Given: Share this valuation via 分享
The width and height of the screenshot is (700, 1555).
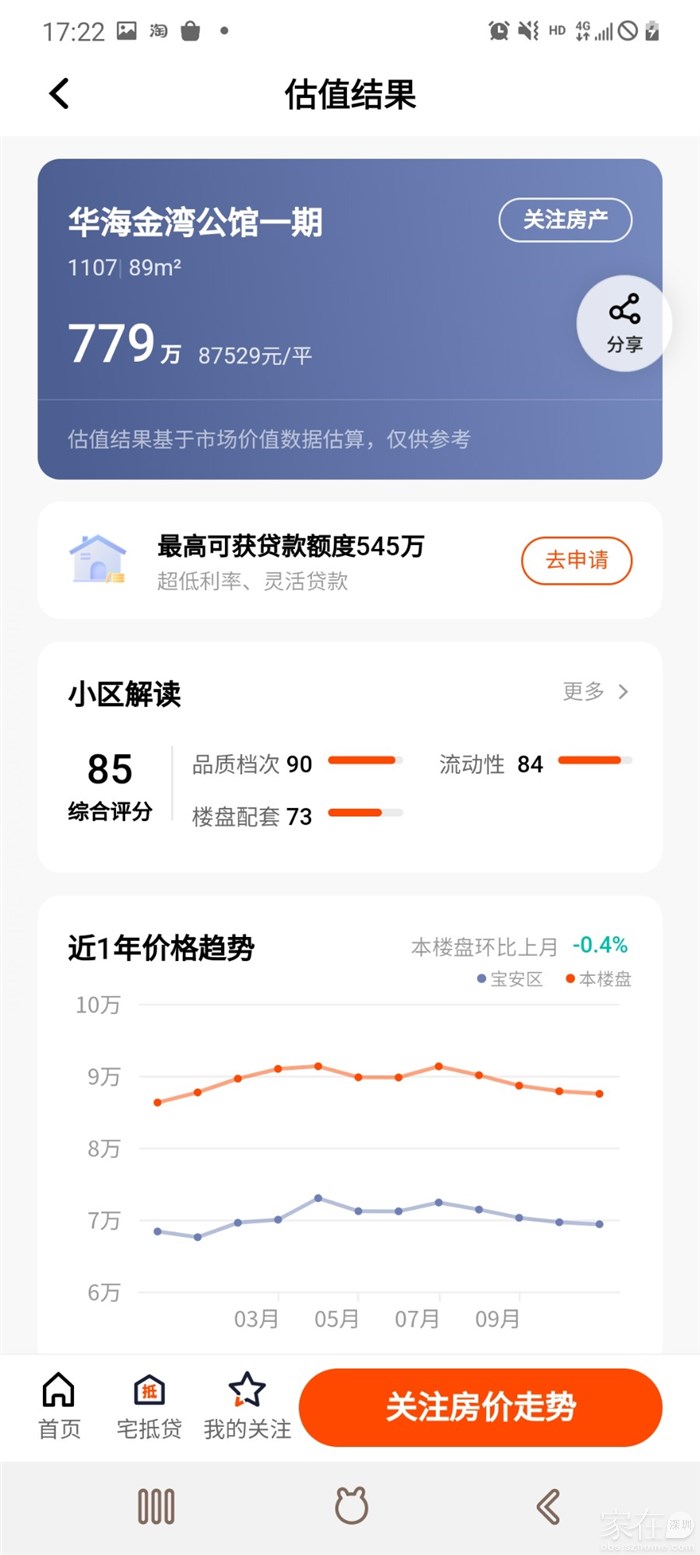Looking at the screenshot, I should click(624, 323).
